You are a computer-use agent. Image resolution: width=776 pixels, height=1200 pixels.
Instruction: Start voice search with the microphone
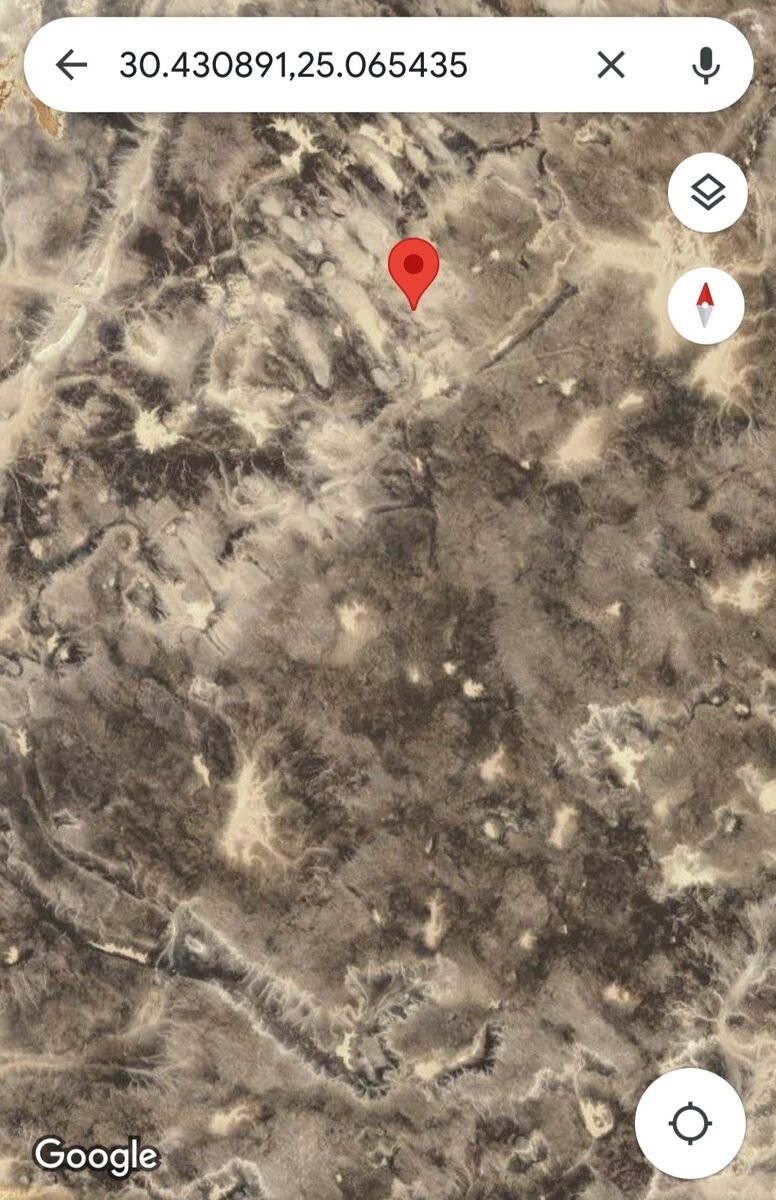click(x=706, y=66)
